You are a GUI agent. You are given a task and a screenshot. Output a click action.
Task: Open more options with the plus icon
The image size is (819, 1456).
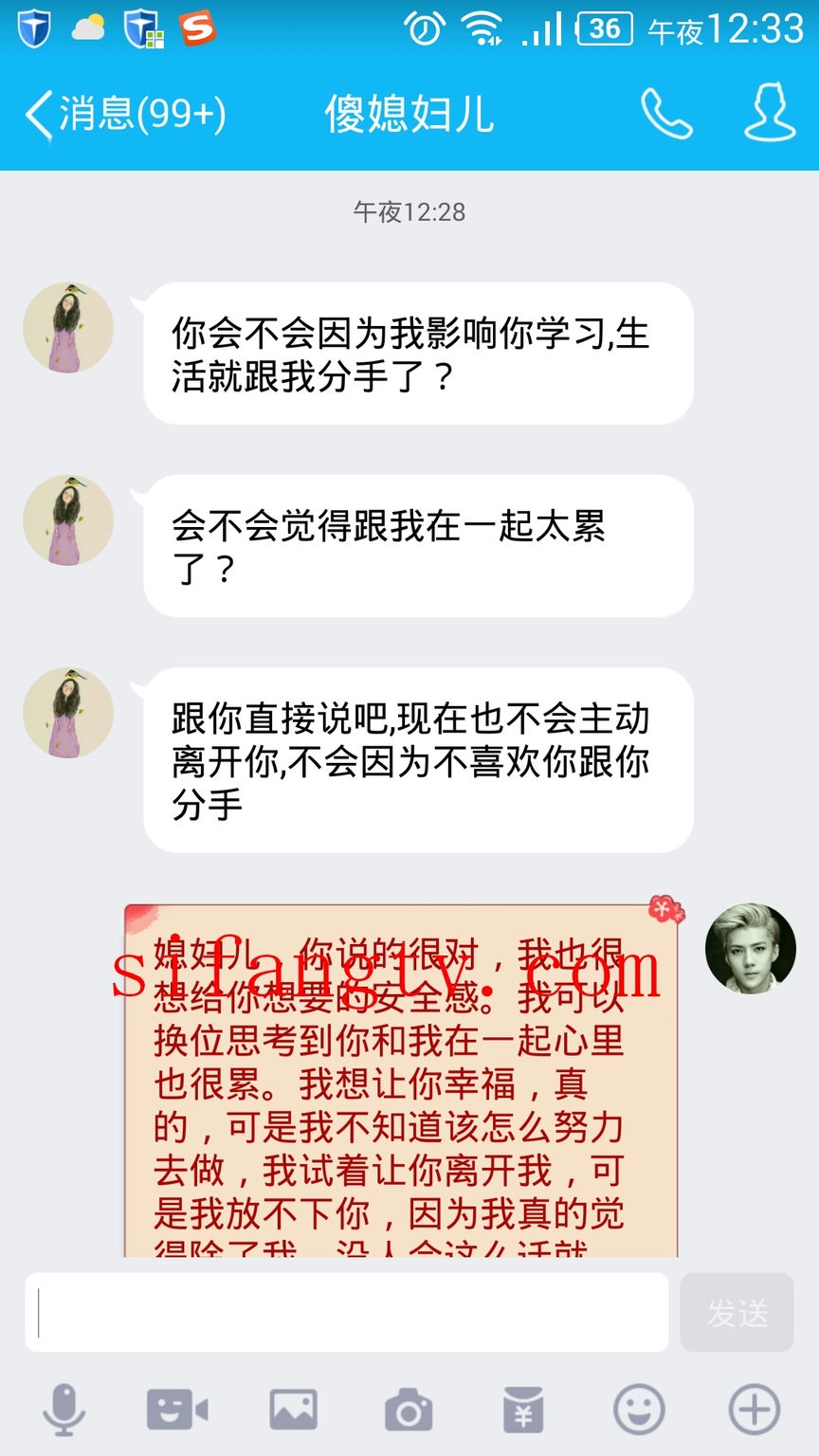[755, 1410]
